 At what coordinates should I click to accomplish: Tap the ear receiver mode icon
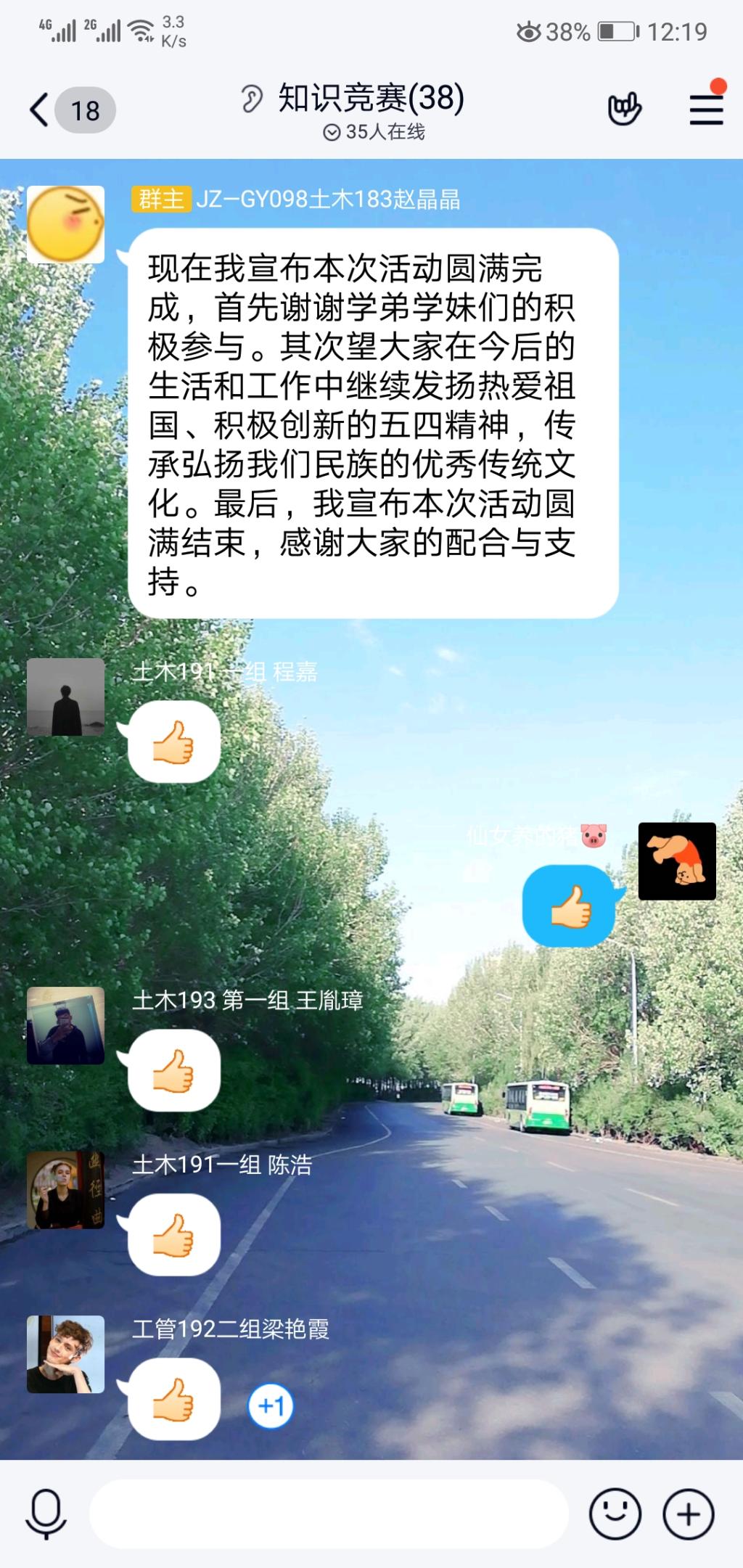point(252,99)
